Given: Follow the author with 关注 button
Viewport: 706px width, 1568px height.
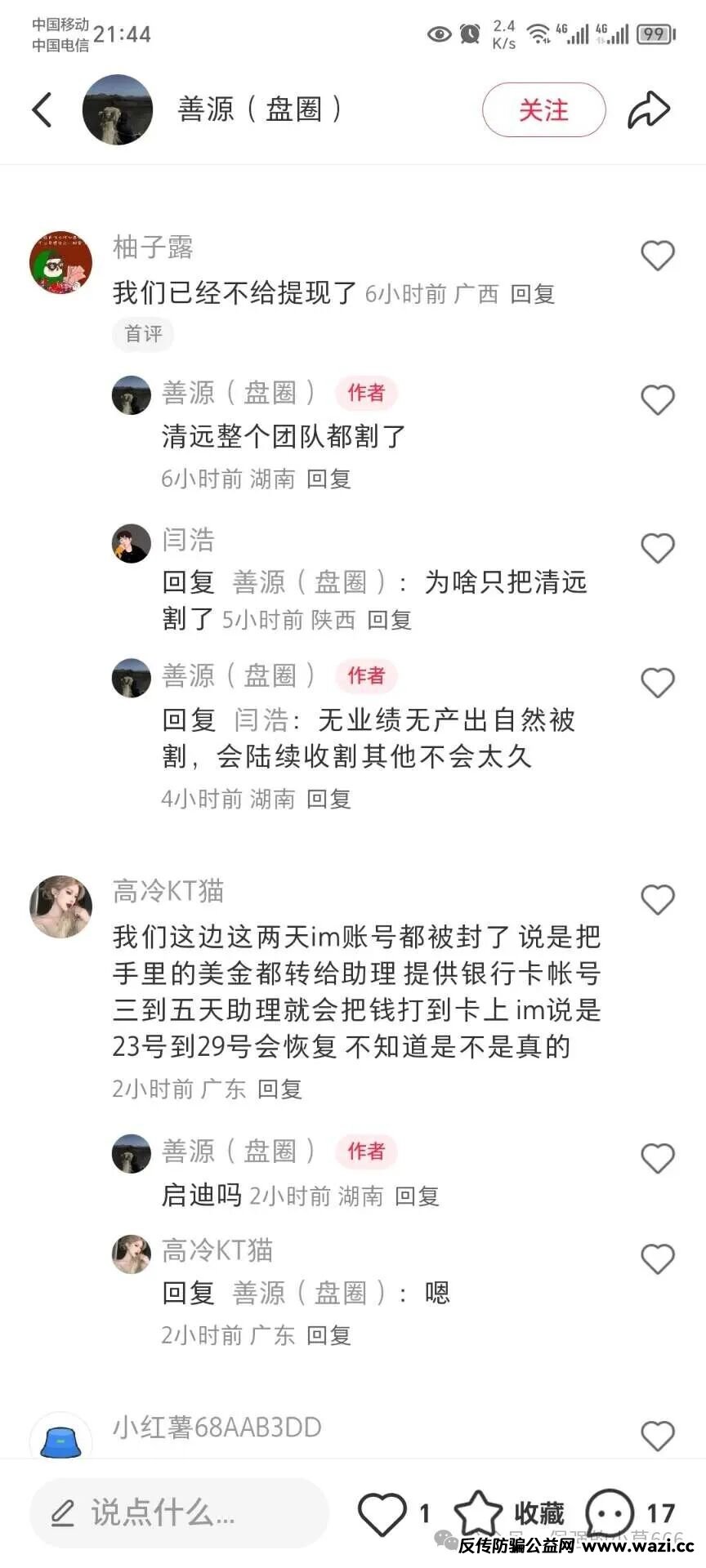Looking at the screenshot, I should click(543, 109).
